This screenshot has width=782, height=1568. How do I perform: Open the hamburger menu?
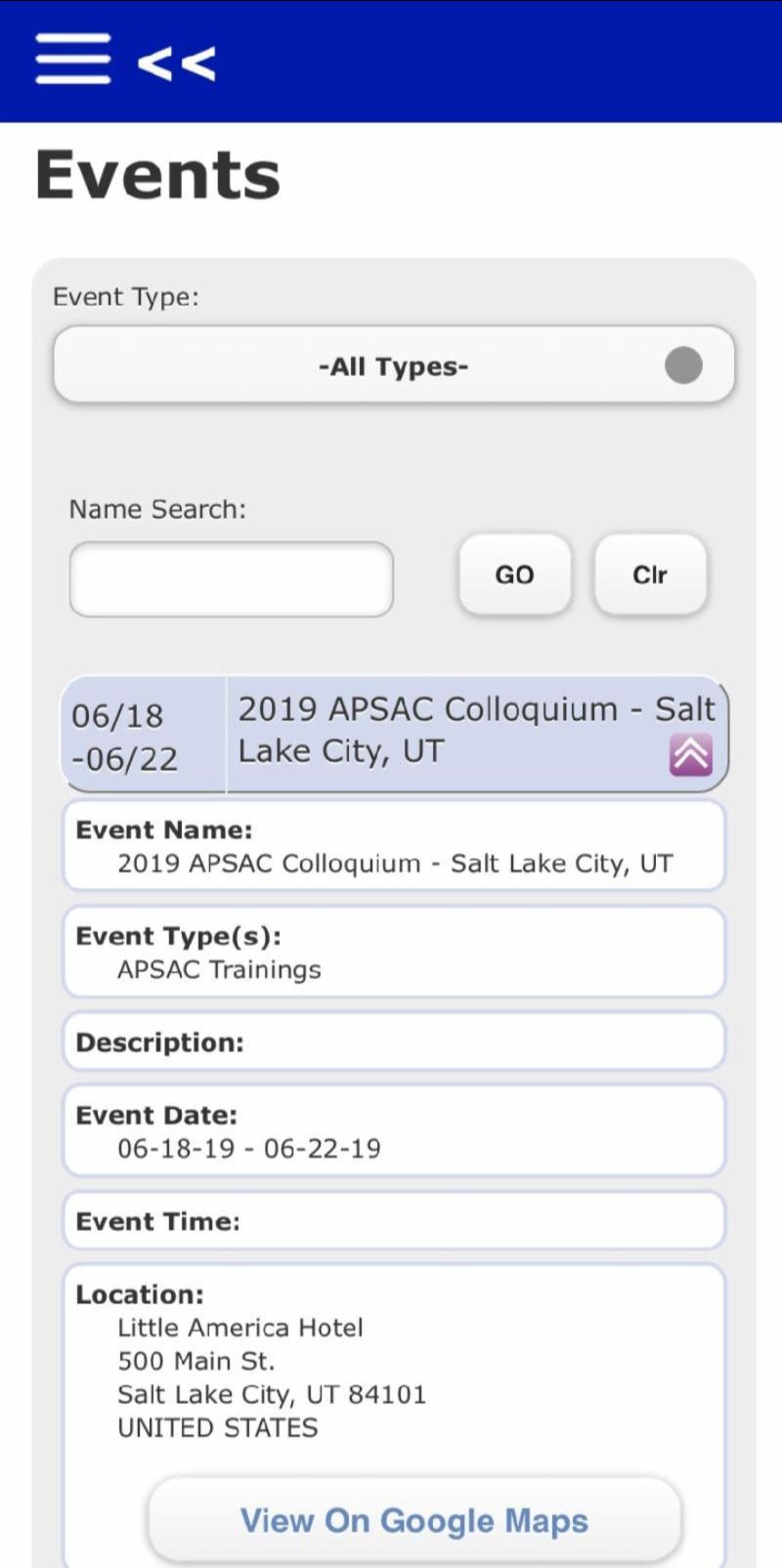72,60
